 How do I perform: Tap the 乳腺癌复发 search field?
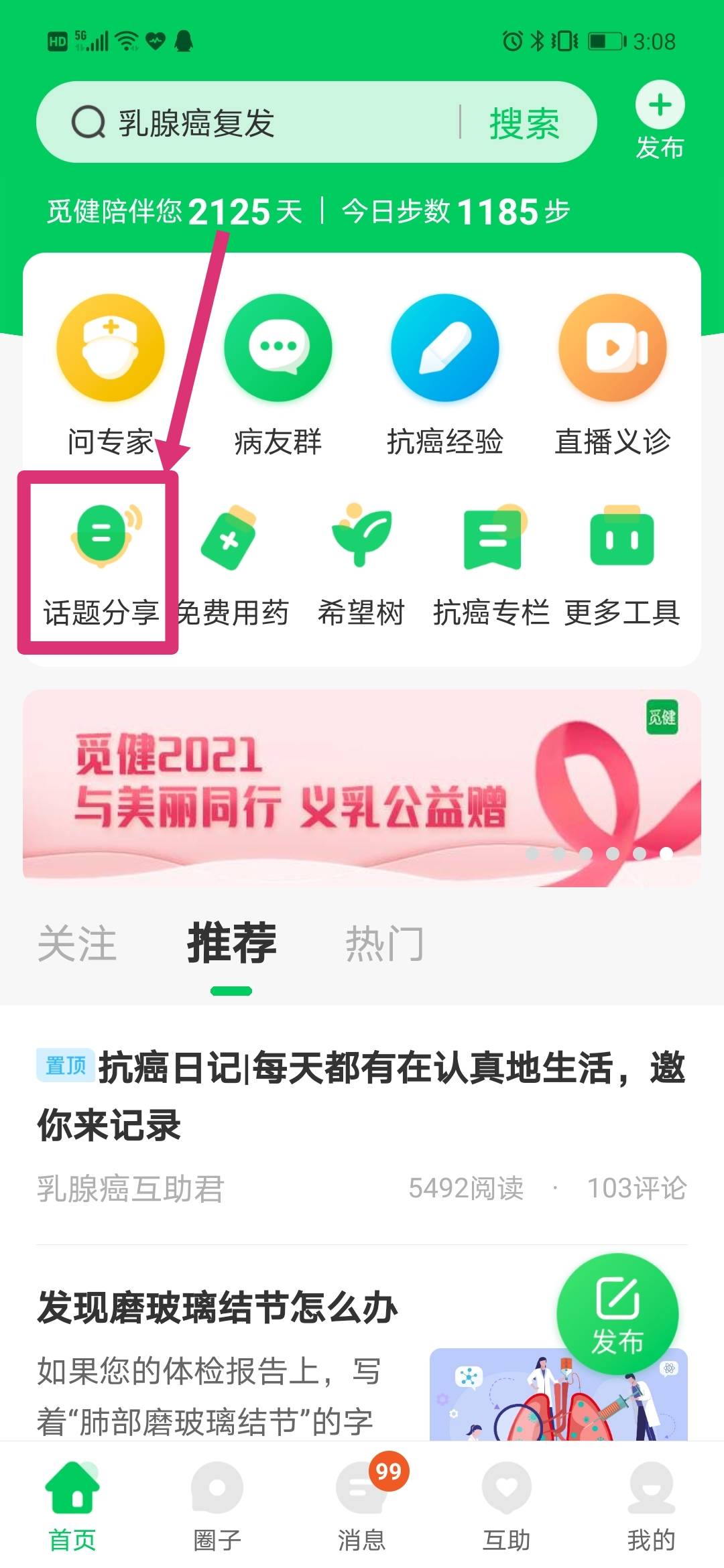(268, 123)
